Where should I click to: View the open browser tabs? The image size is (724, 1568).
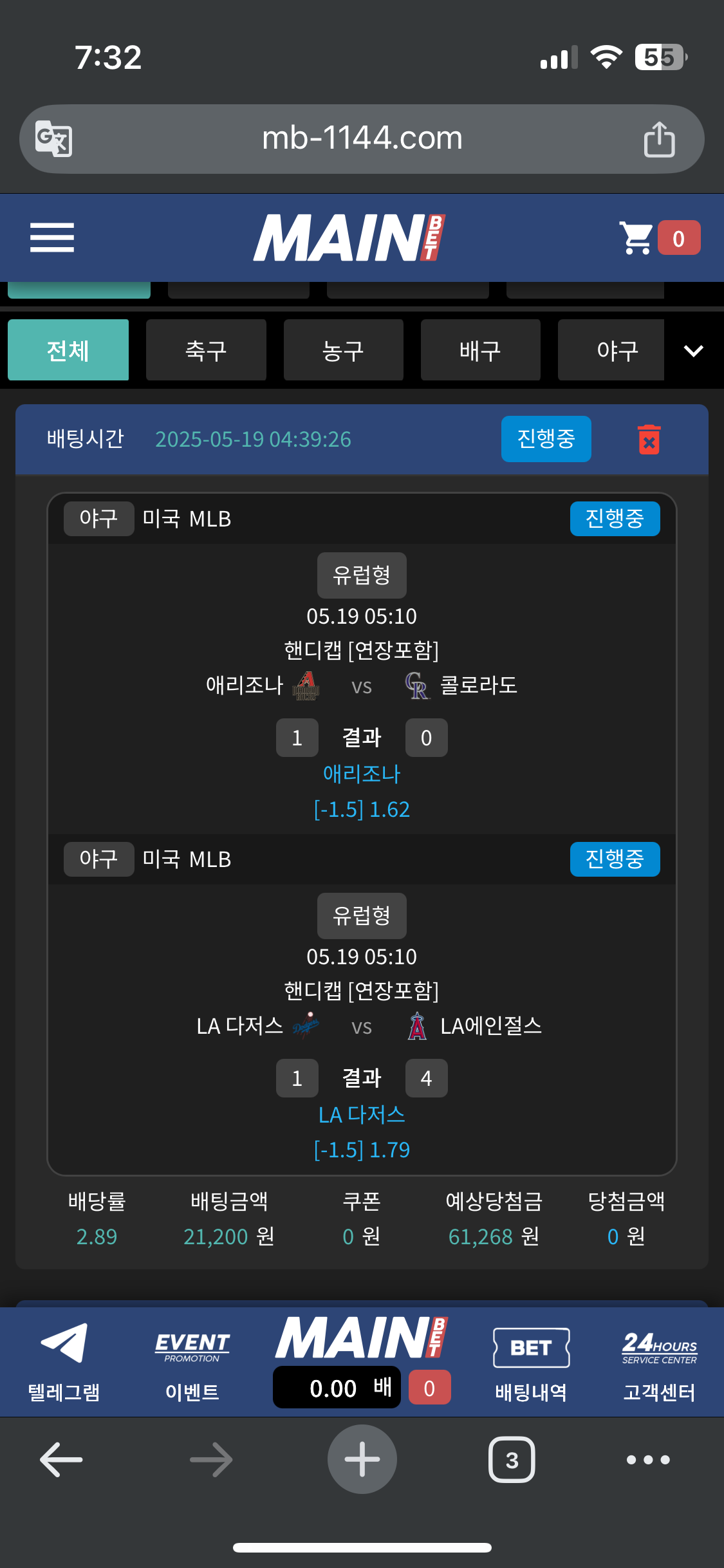[x=512, y=1459]
